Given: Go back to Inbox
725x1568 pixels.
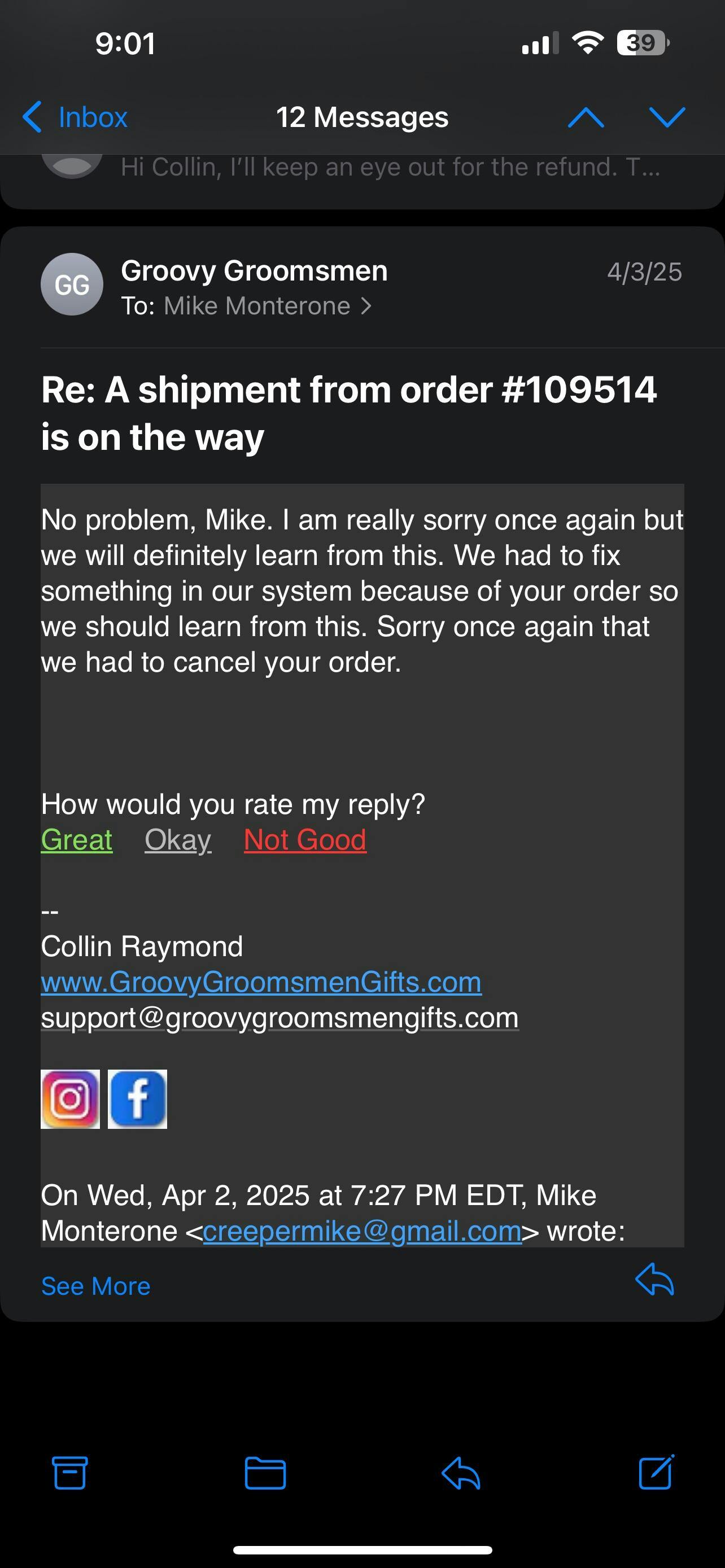Looking at the screenshot, I should pos(75,117).
